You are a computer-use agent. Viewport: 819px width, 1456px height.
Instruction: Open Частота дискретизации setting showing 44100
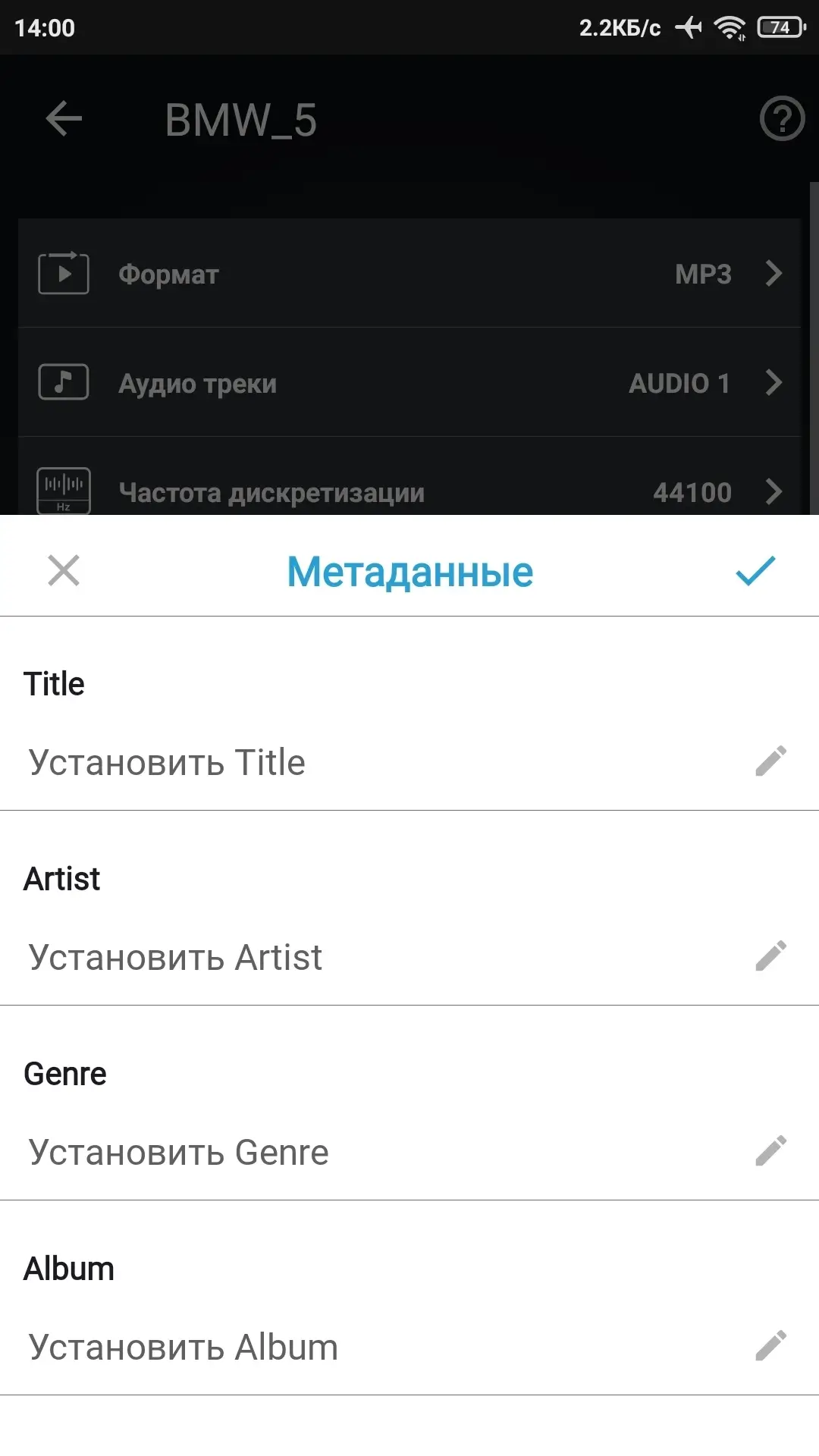(x=409, y=491)
